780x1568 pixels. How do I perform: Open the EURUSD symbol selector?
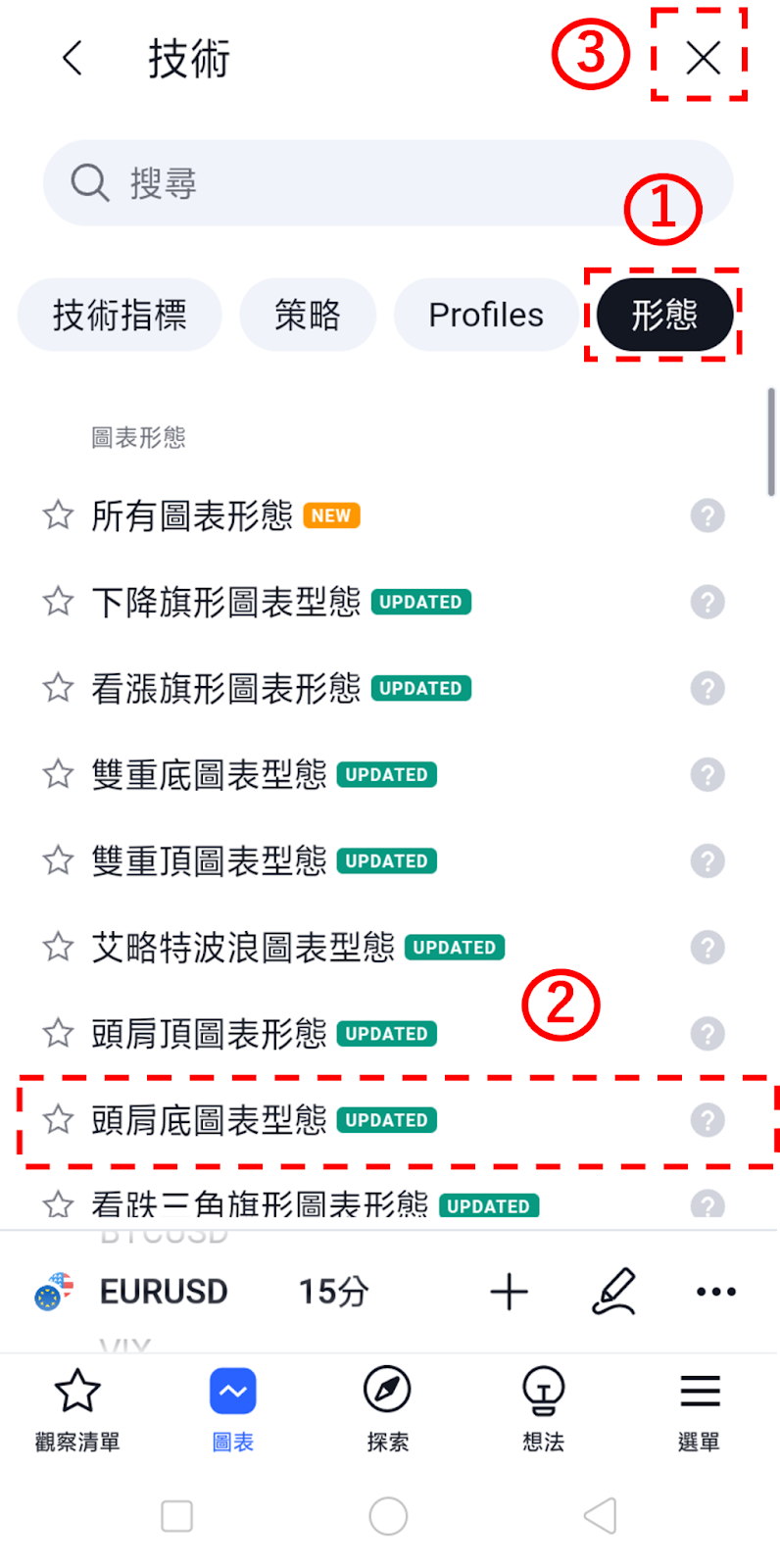point(131,1292)
